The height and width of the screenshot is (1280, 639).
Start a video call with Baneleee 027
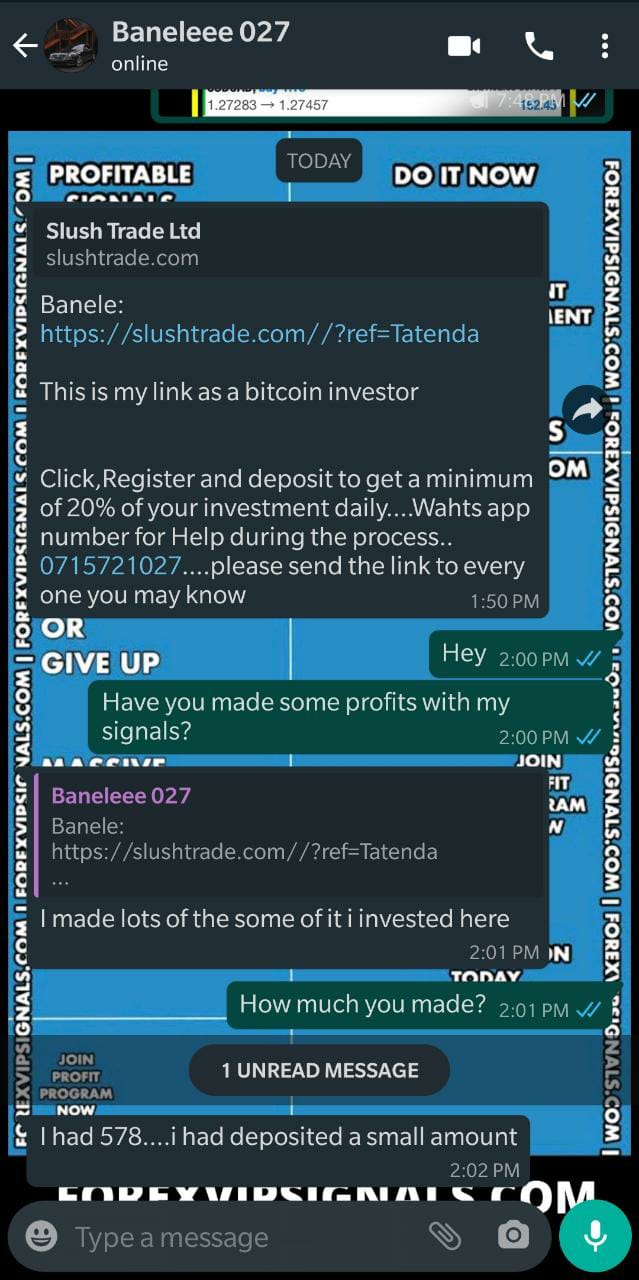pos(464,46)
